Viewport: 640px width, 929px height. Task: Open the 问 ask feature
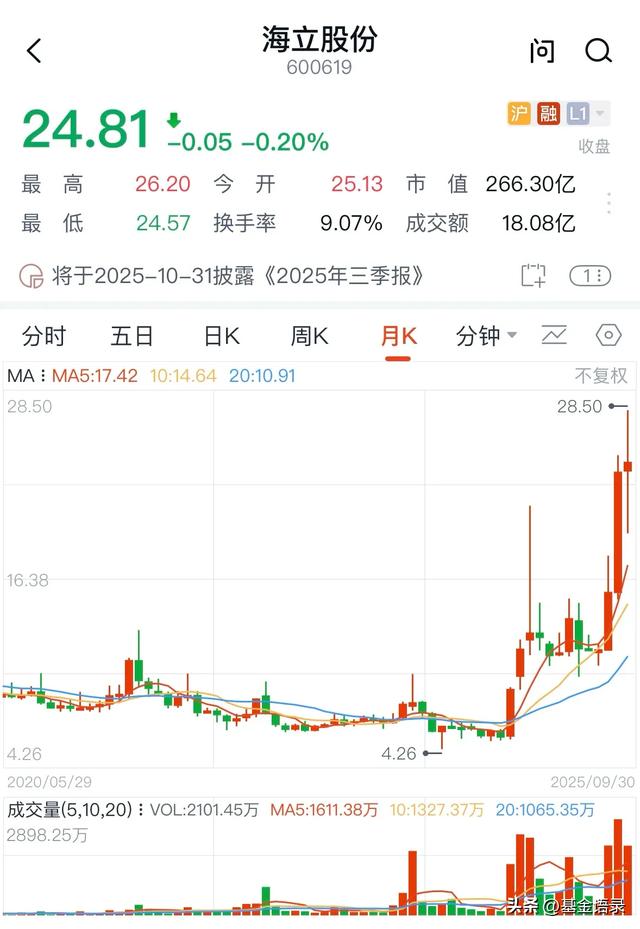click(542, 51)
